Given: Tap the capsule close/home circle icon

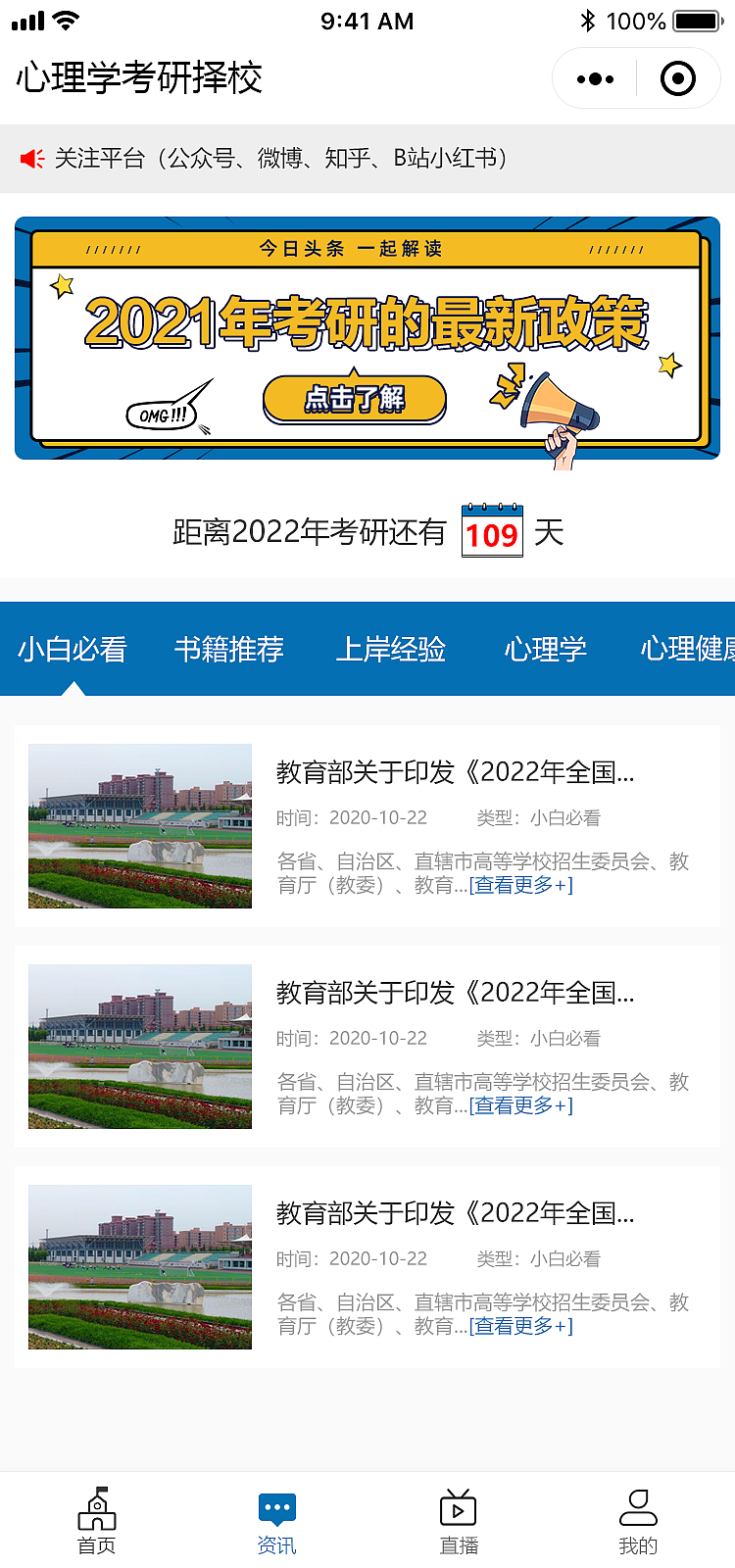Looking at the screenshot, I should click(677, 78).
